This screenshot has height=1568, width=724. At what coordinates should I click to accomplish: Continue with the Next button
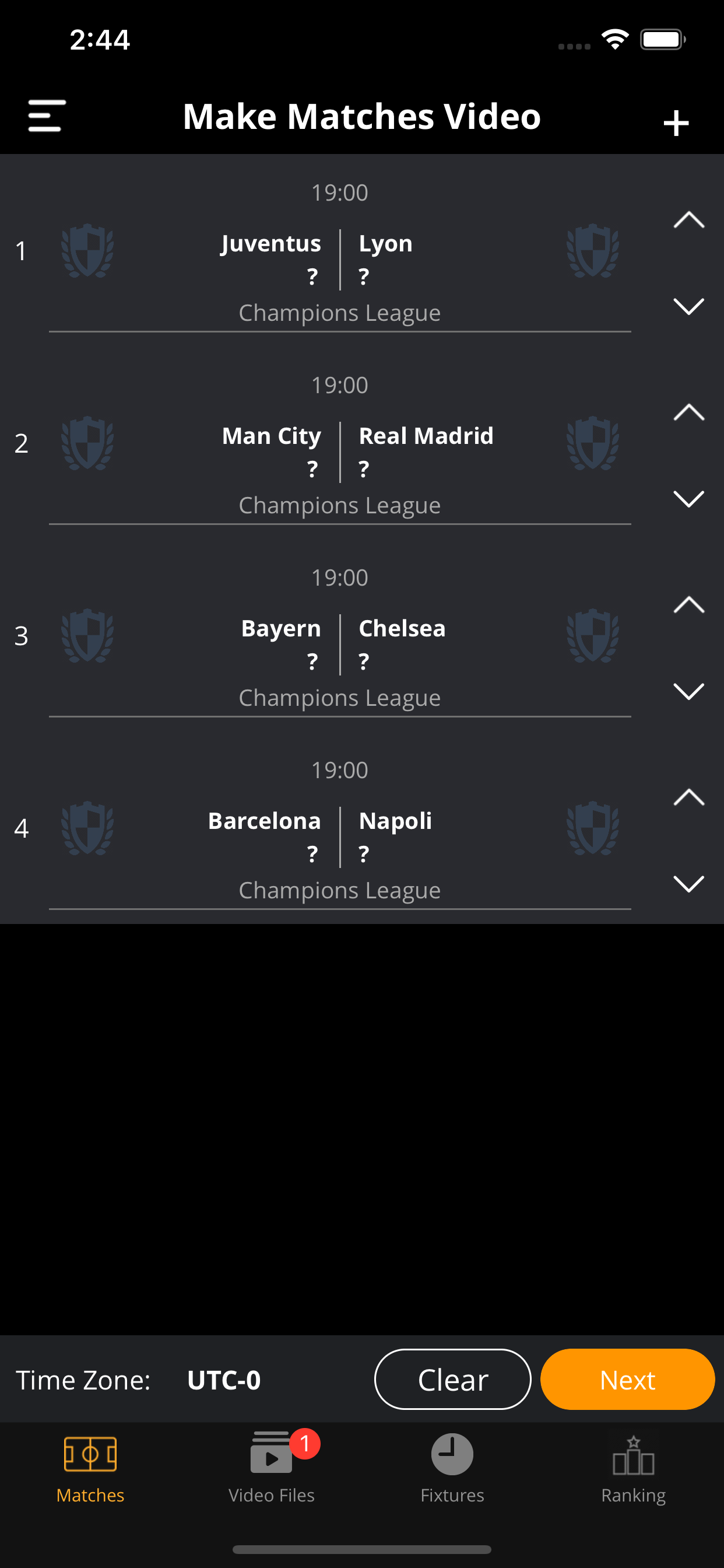pyautogui.click(x=627, y=1380)
